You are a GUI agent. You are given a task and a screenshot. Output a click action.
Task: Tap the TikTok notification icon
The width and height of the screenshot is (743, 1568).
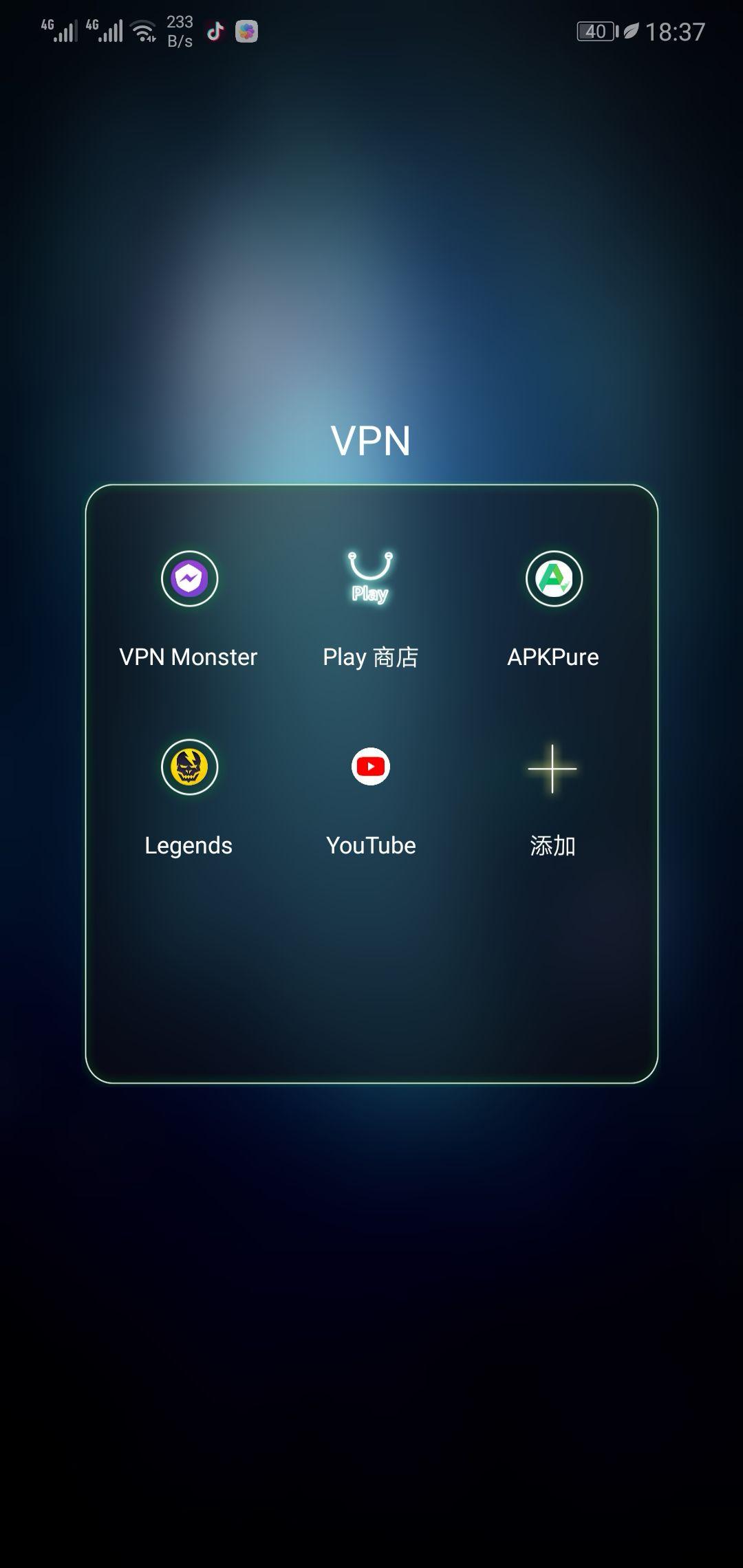pyautogui.click(x=215, y=30)
